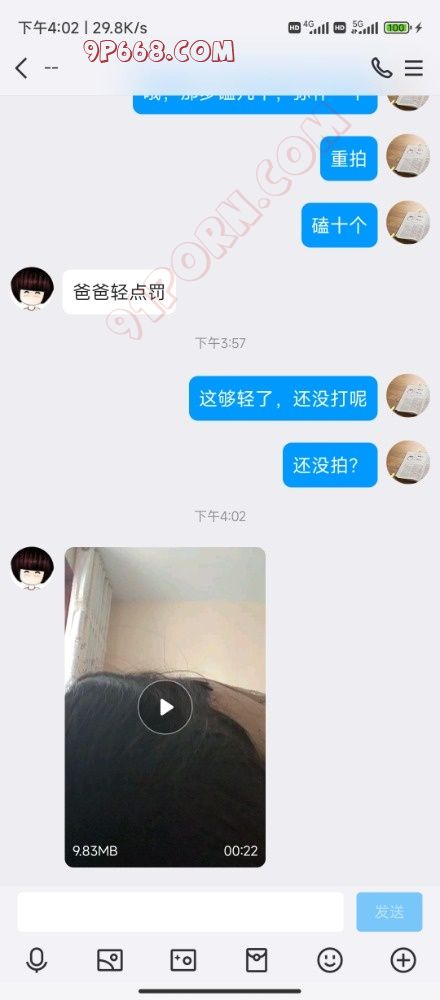Start a voice call with the phone icon
The height and width of the screenshot is (1000, 440).
click(x=381, y=68)
